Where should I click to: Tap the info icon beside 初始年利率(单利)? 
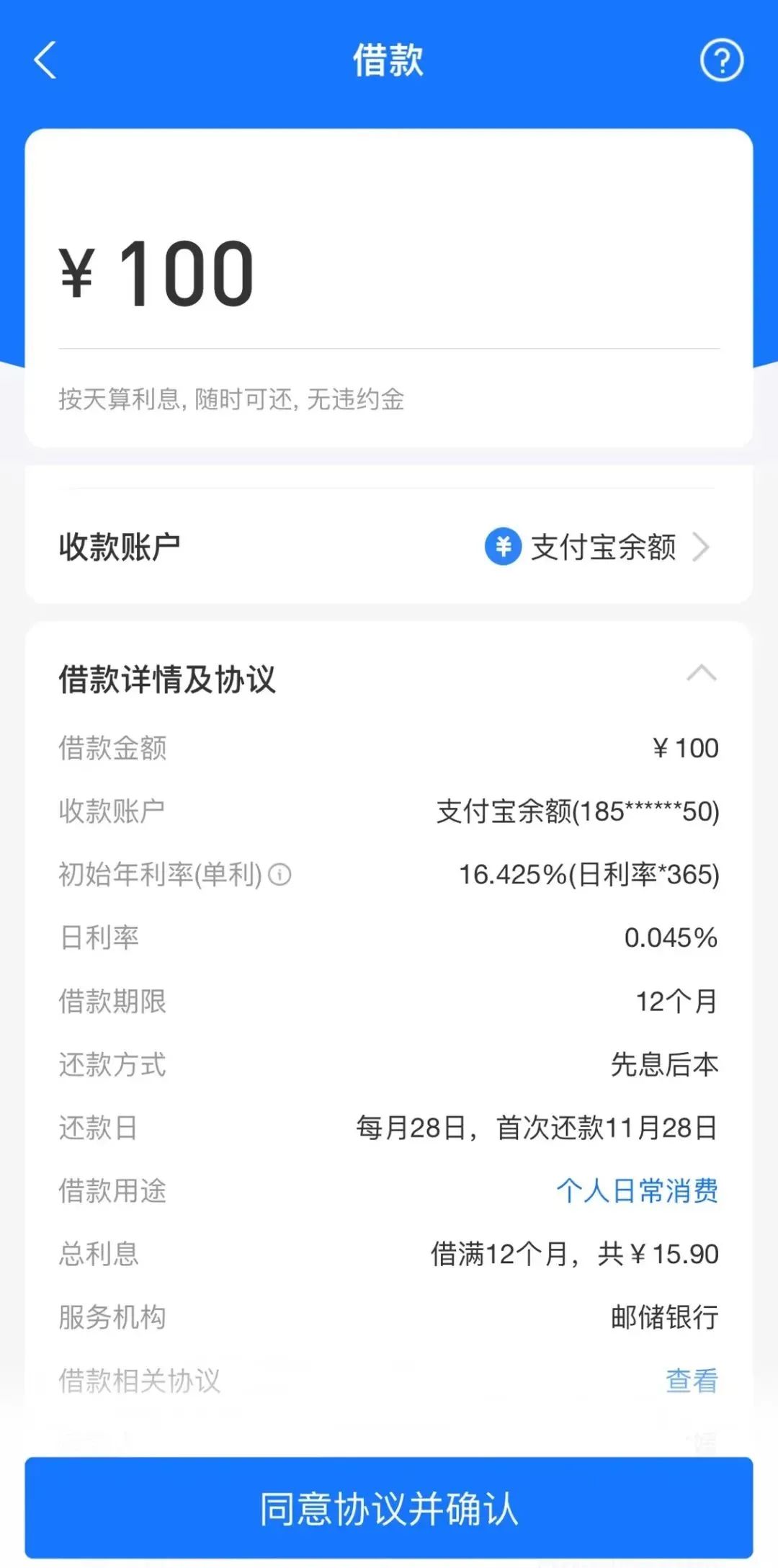[280, 875]
